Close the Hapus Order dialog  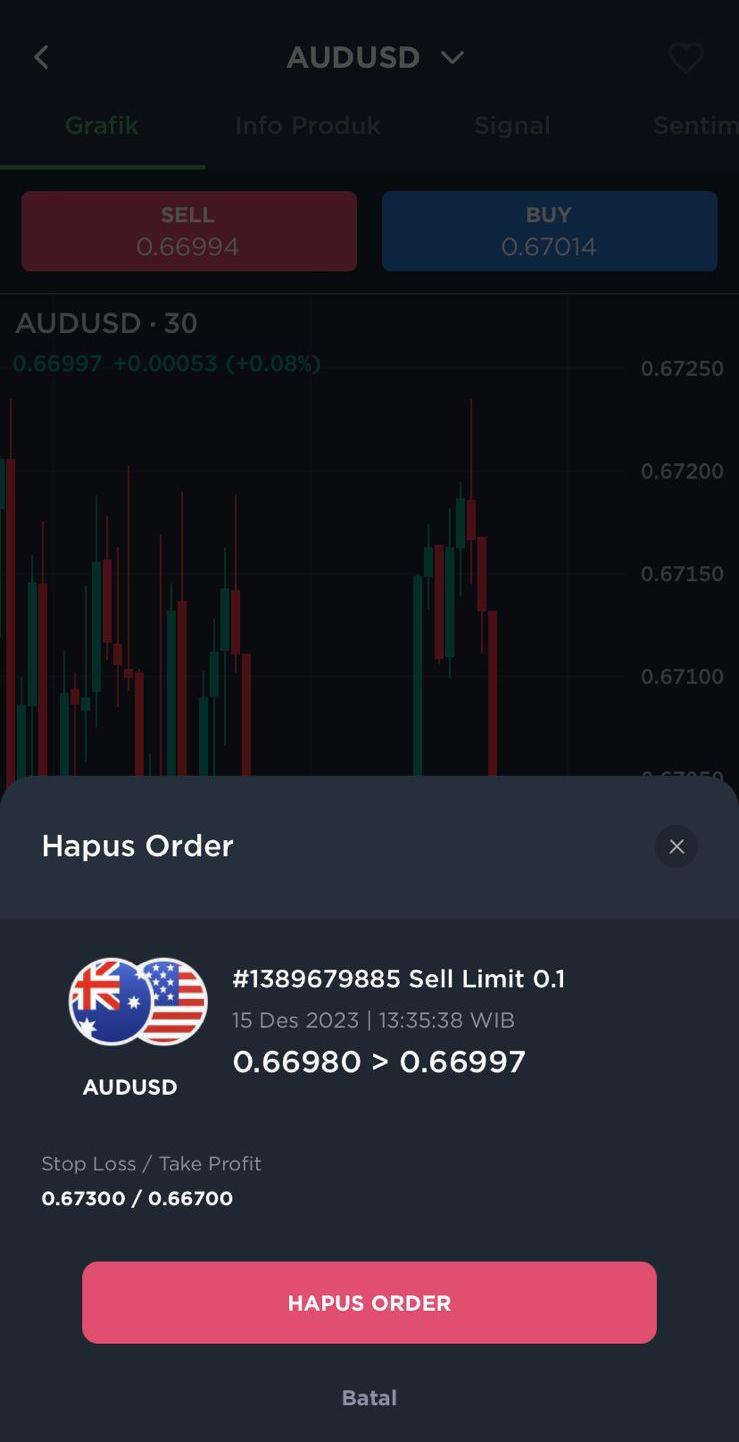coord(676,846)
